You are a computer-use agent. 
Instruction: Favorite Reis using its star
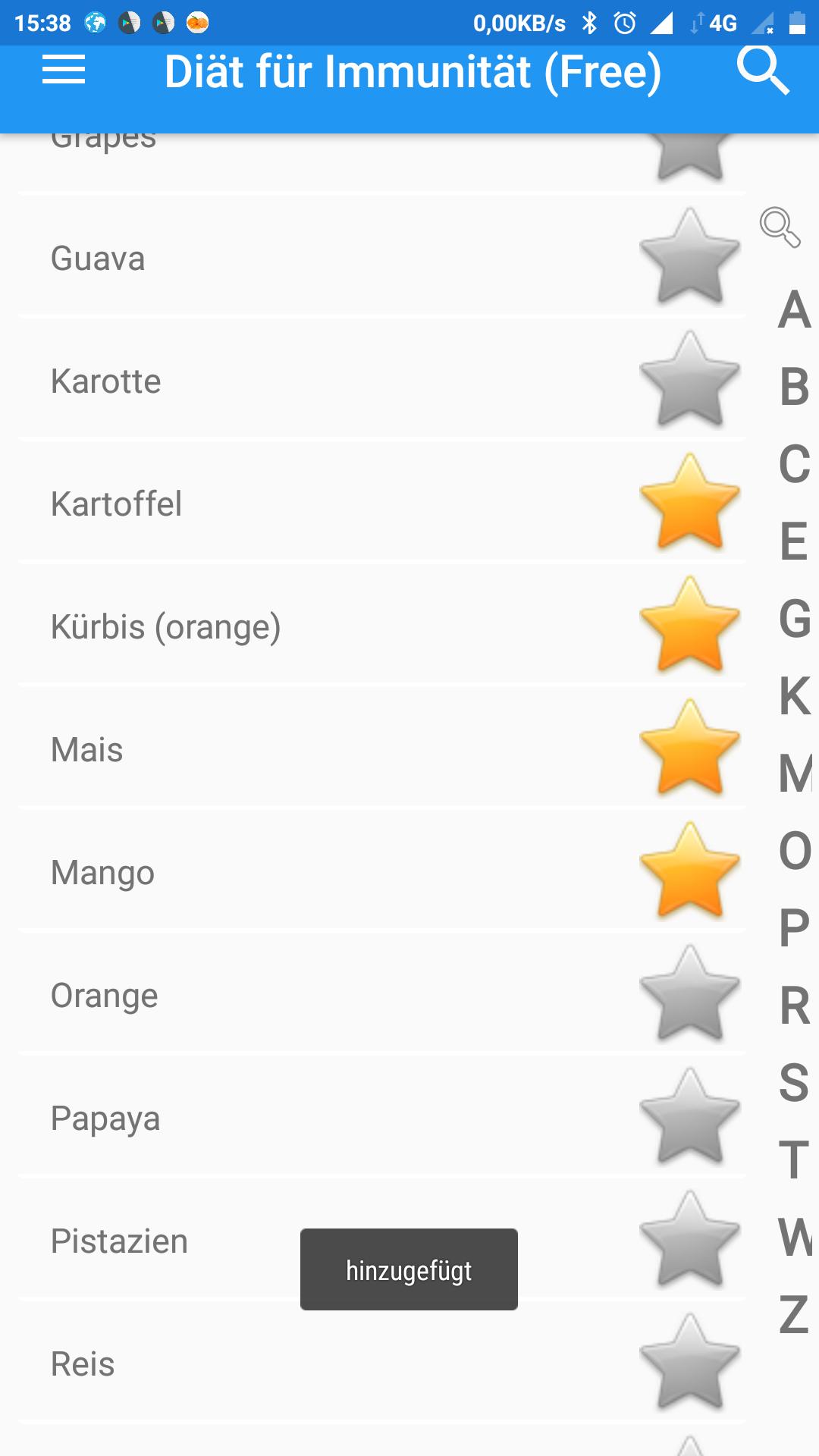689,1362
